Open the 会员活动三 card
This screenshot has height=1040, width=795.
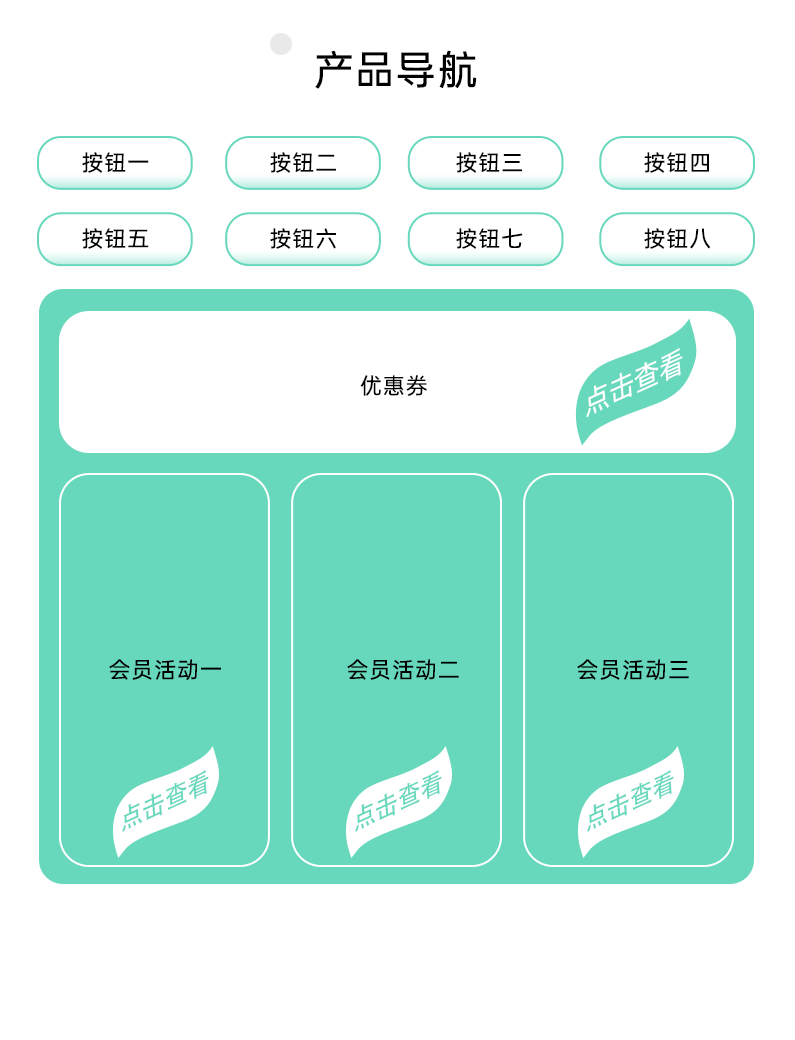coord(629,668)
